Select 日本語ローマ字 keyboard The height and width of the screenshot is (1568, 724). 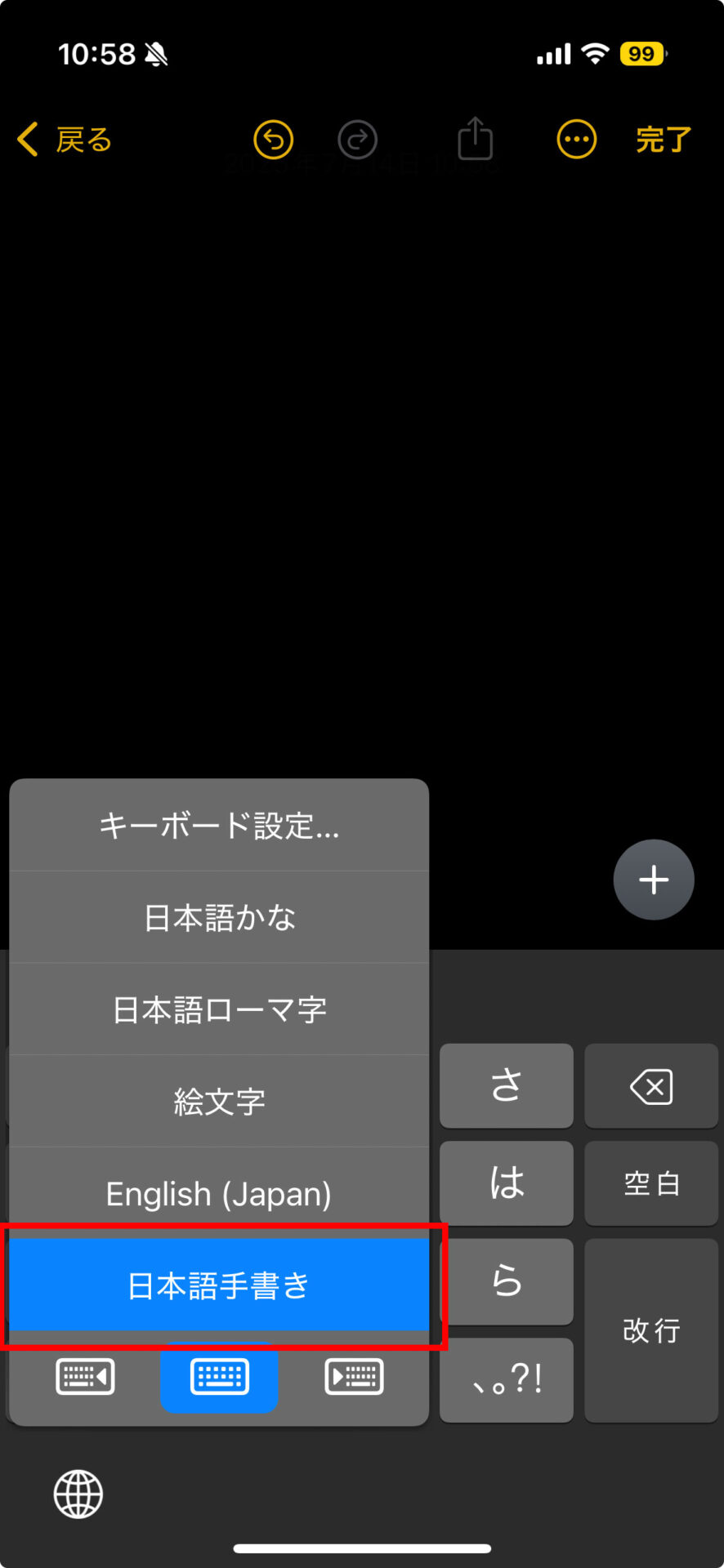pos(219,1009)
